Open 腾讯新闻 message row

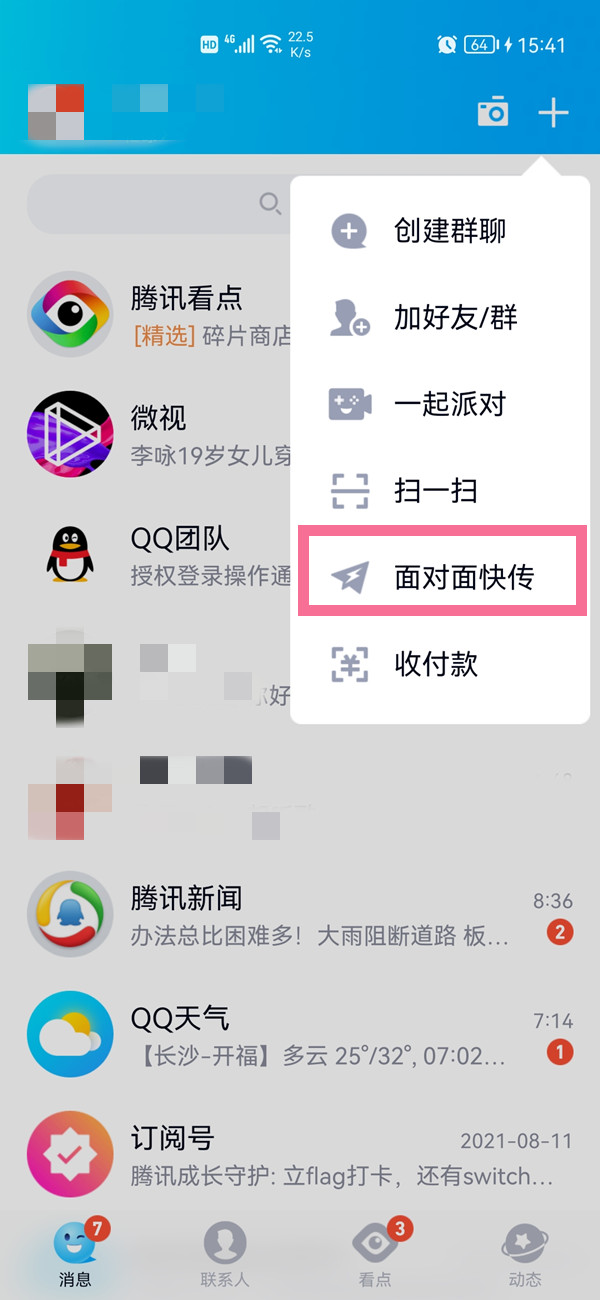tap(300, 914)
